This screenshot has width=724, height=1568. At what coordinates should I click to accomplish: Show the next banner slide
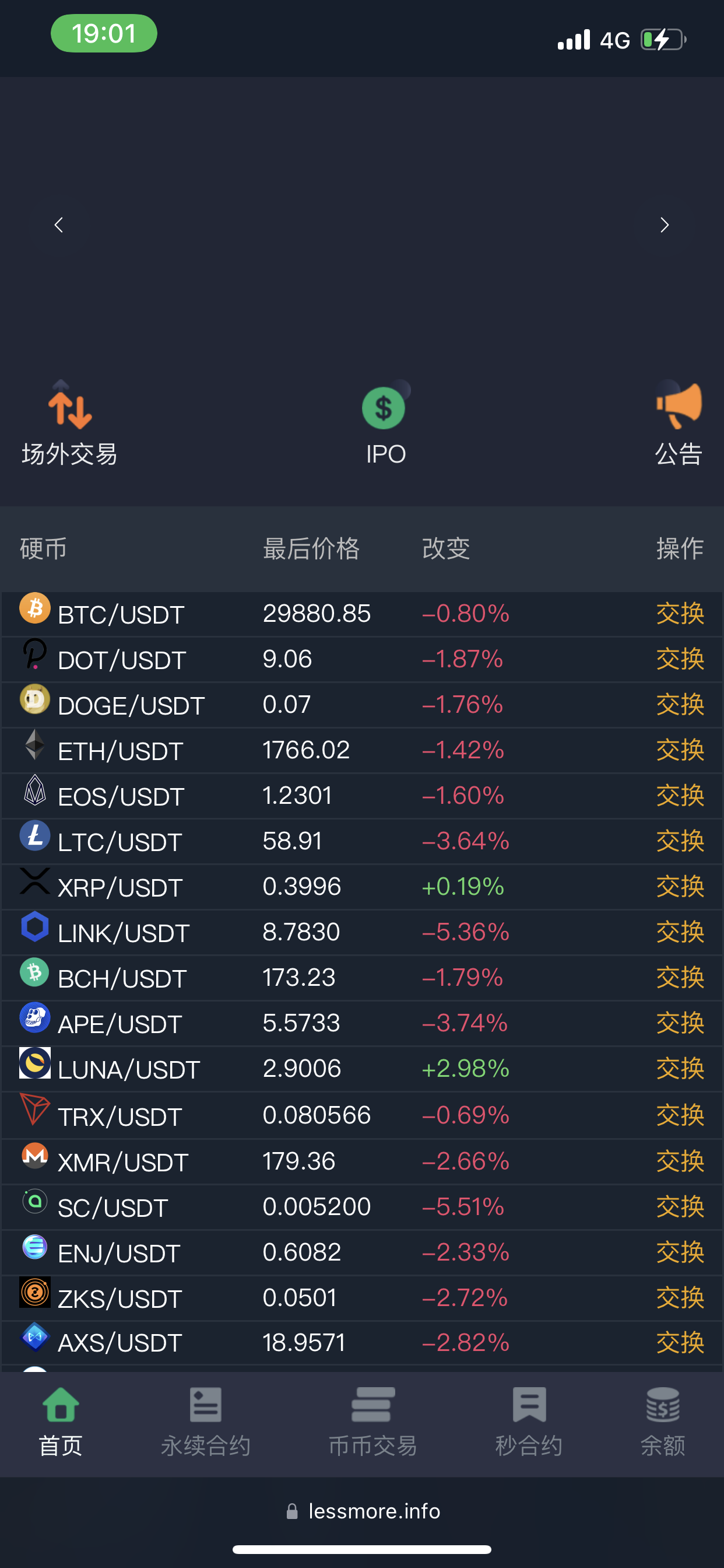pyautogui.click(x=665, y=225)
